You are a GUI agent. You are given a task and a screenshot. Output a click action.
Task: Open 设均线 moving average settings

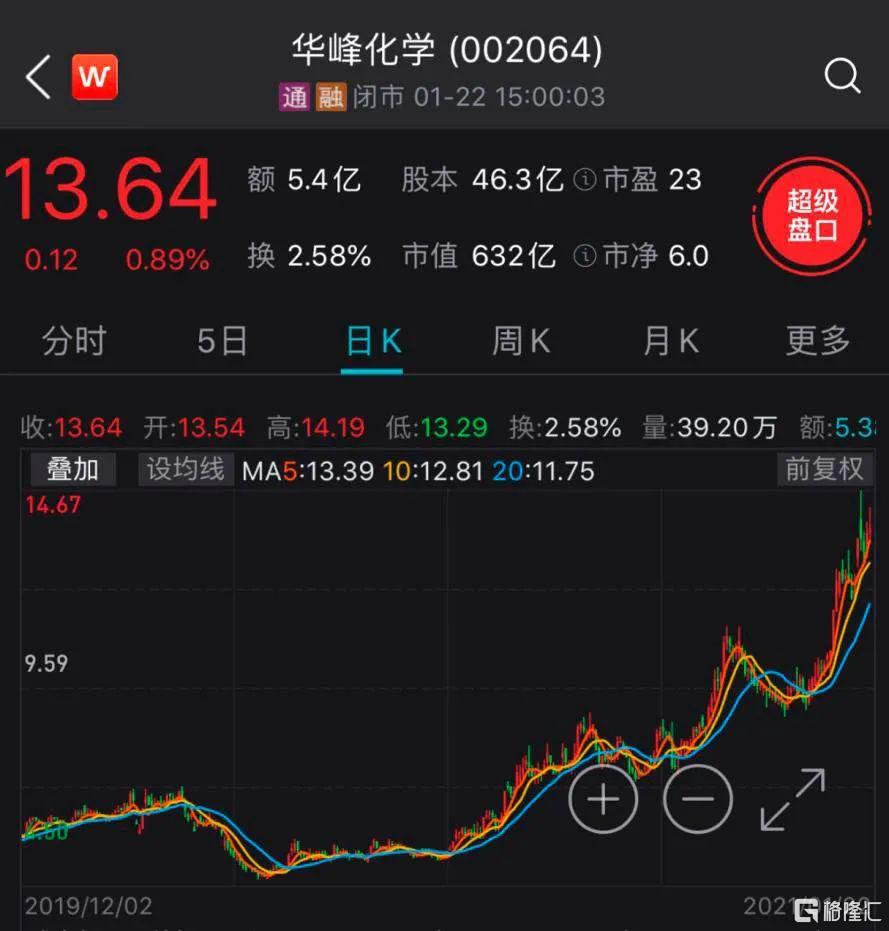coord(185,469)
